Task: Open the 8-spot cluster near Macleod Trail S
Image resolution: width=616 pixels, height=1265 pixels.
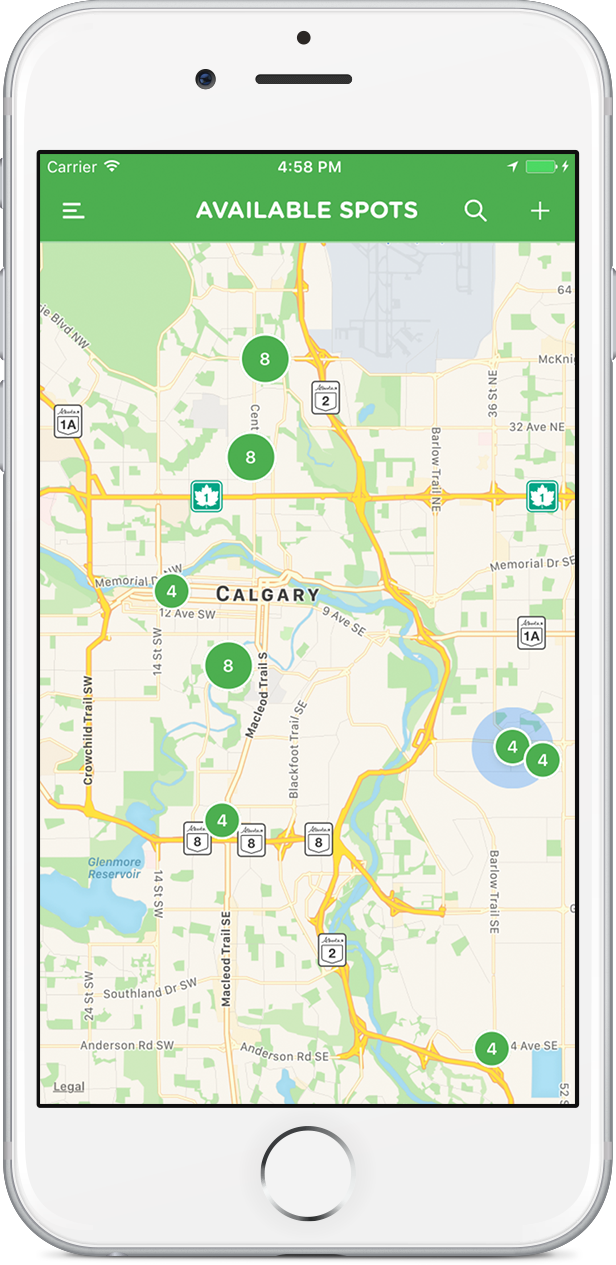Action: pos(228,665)
